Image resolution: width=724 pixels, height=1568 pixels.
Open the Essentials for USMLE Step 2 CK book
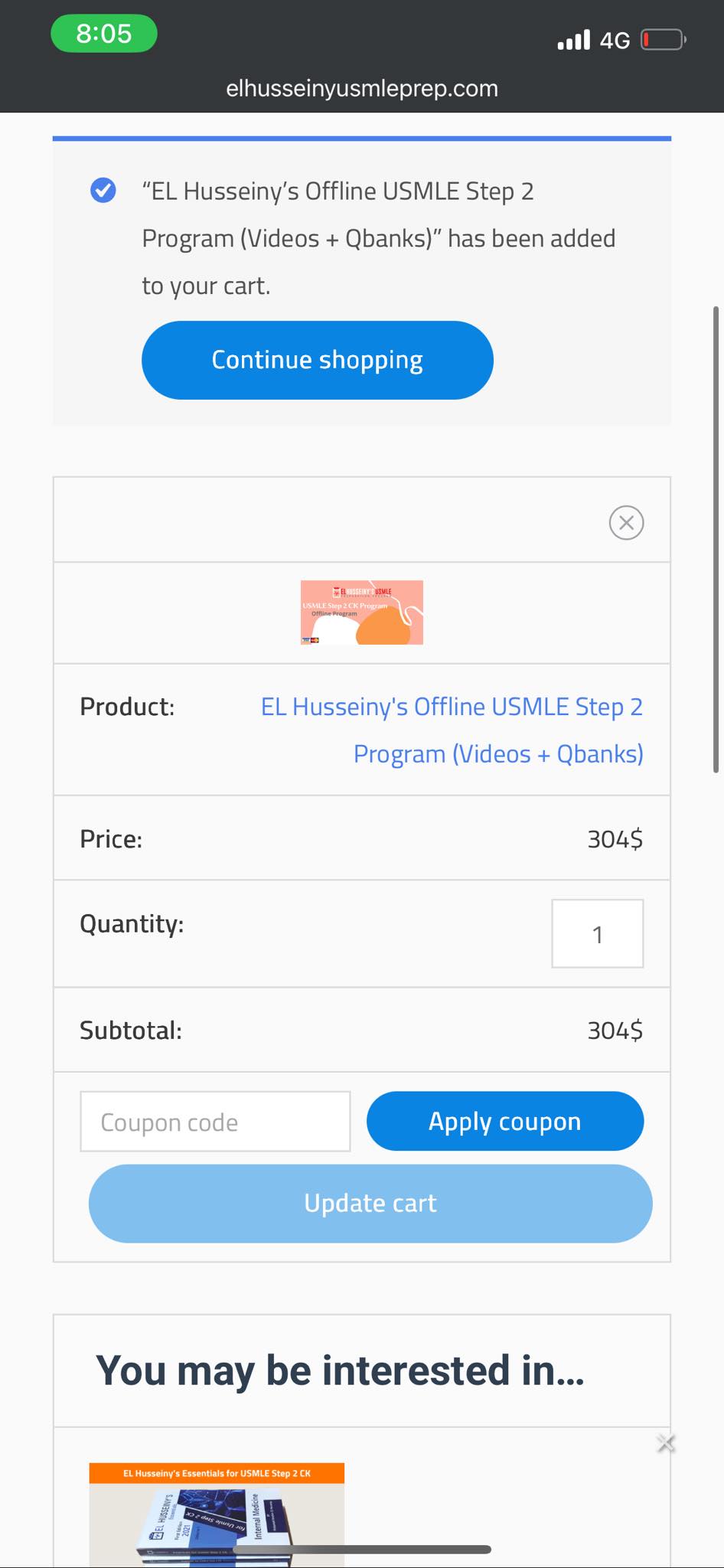pyautogui.click(x=217, y=1512)
